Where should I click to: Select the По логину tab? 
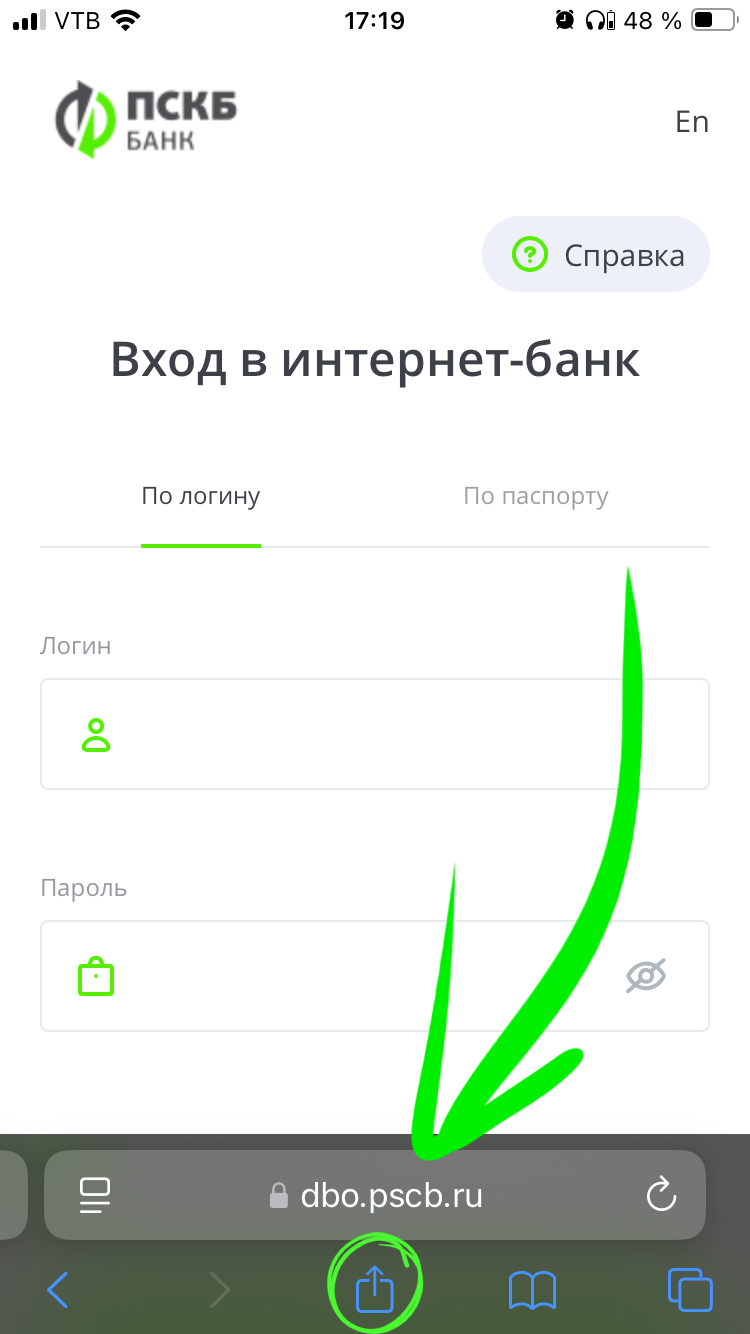click(x=201, y=496)
